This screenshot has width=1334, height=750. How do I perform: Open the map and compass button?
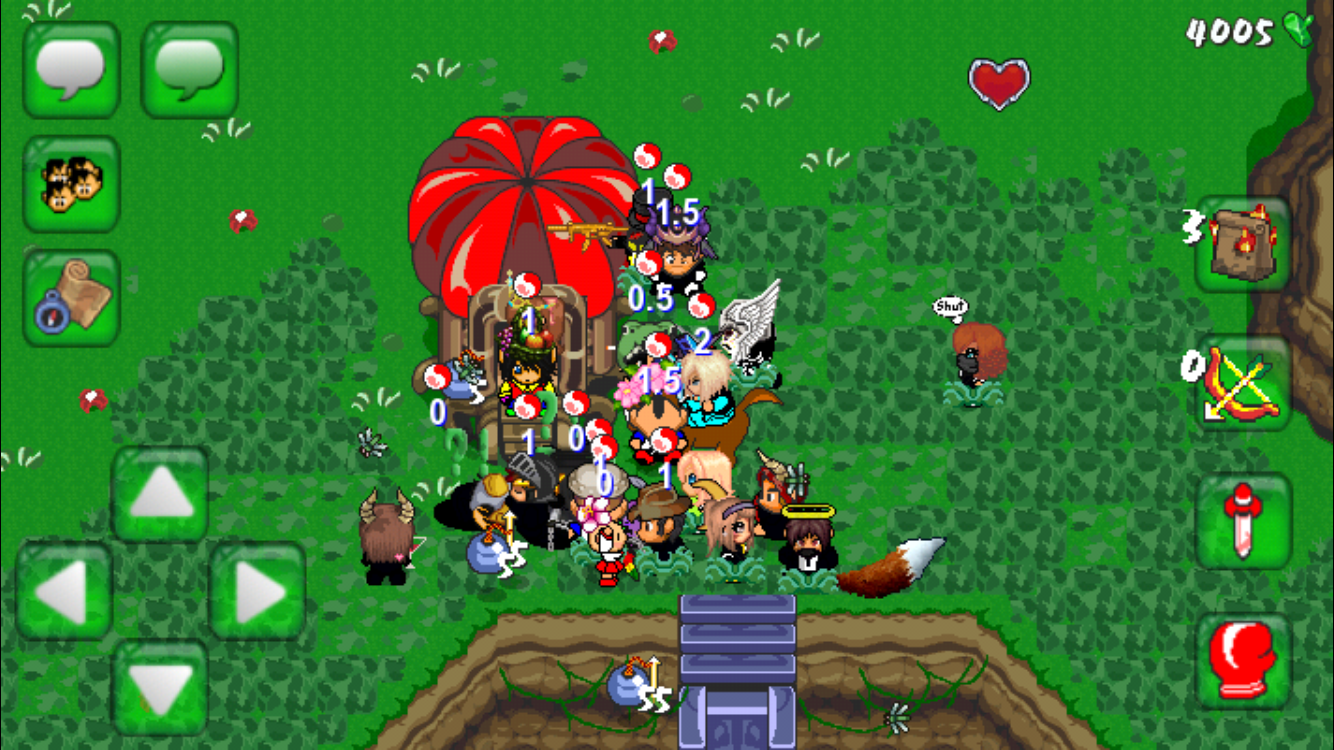(71, 297)
